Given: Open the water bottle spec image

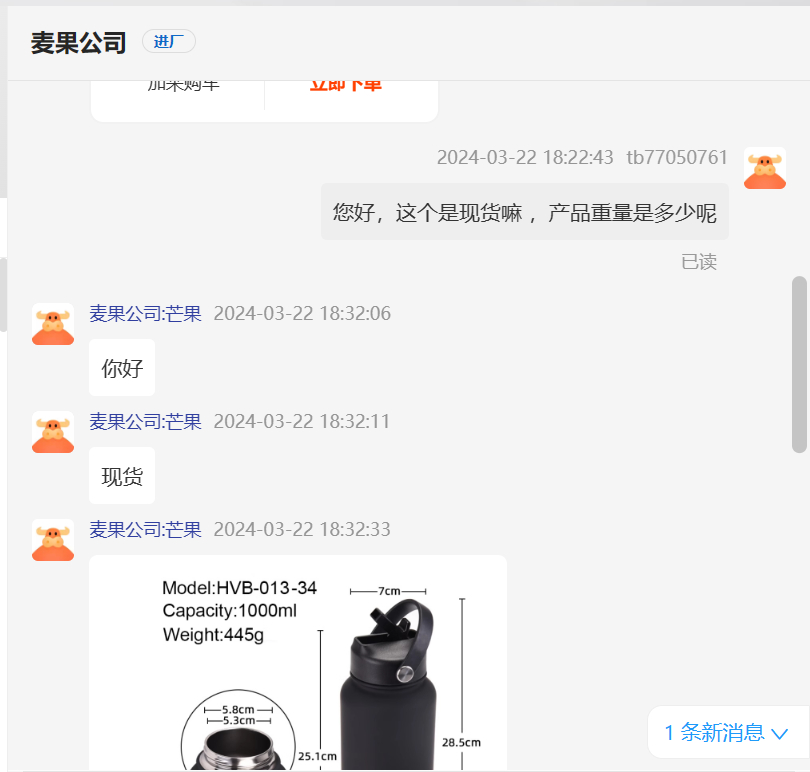Looking at the screenshot, I should pyautogui.click(x=298, y=663).
